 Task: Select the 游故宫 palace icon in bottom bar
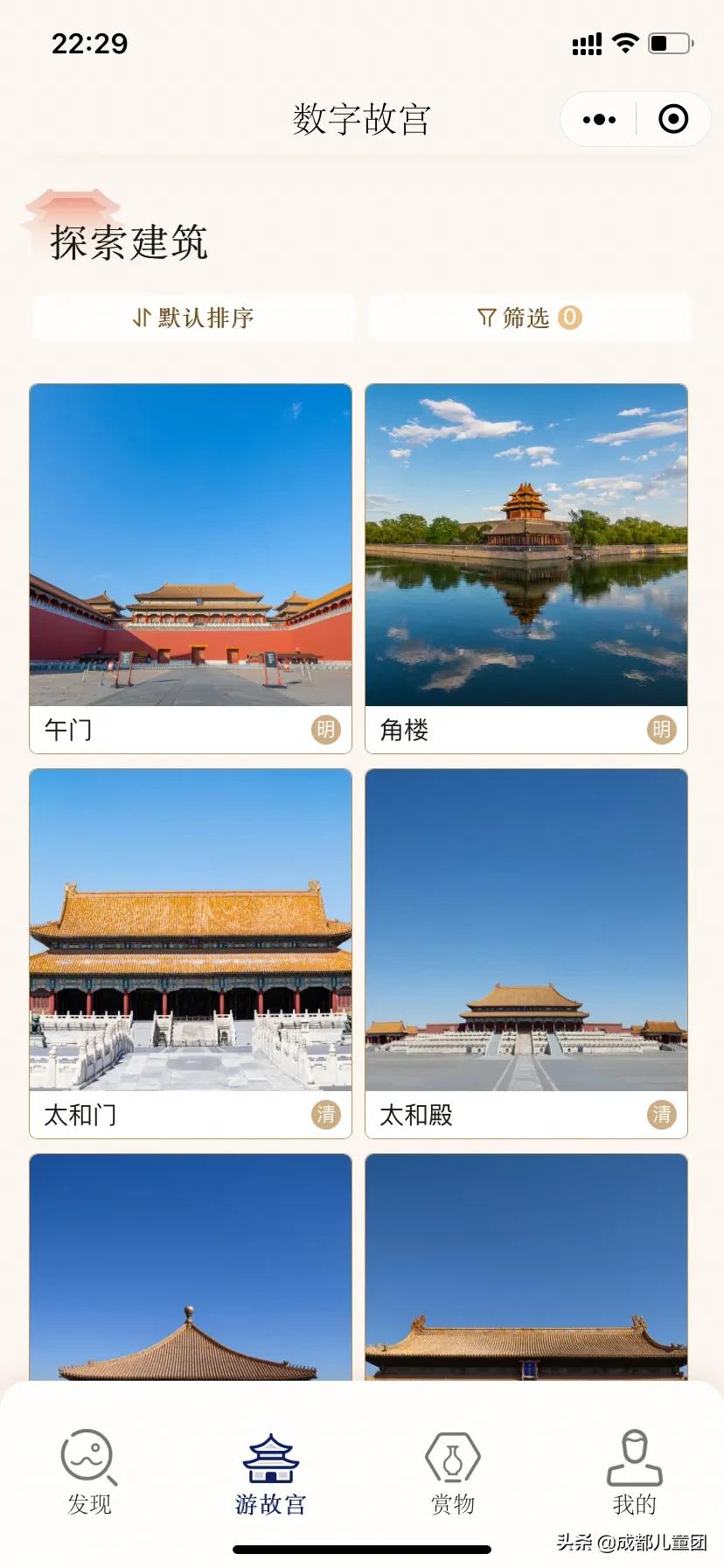(x=270, y=1454)
